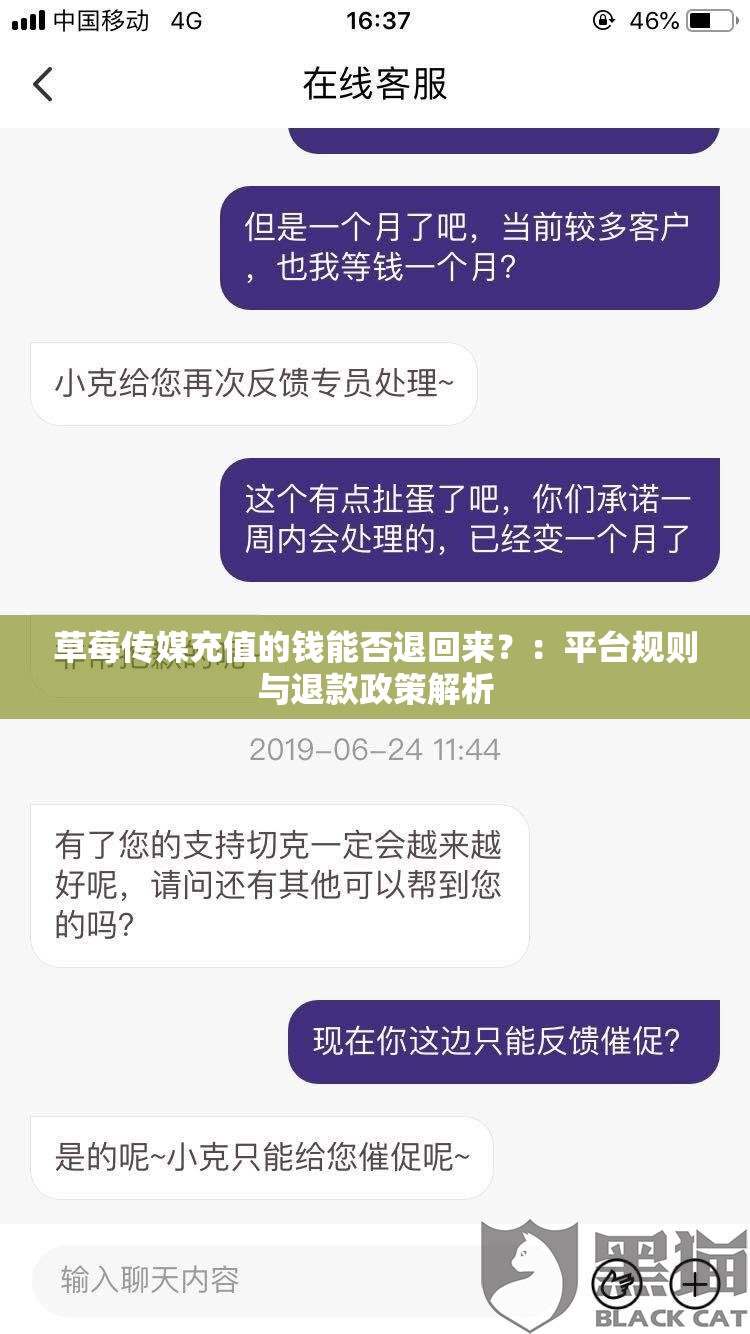Open the 在线客服 chat title

click(x=375, y=86)
